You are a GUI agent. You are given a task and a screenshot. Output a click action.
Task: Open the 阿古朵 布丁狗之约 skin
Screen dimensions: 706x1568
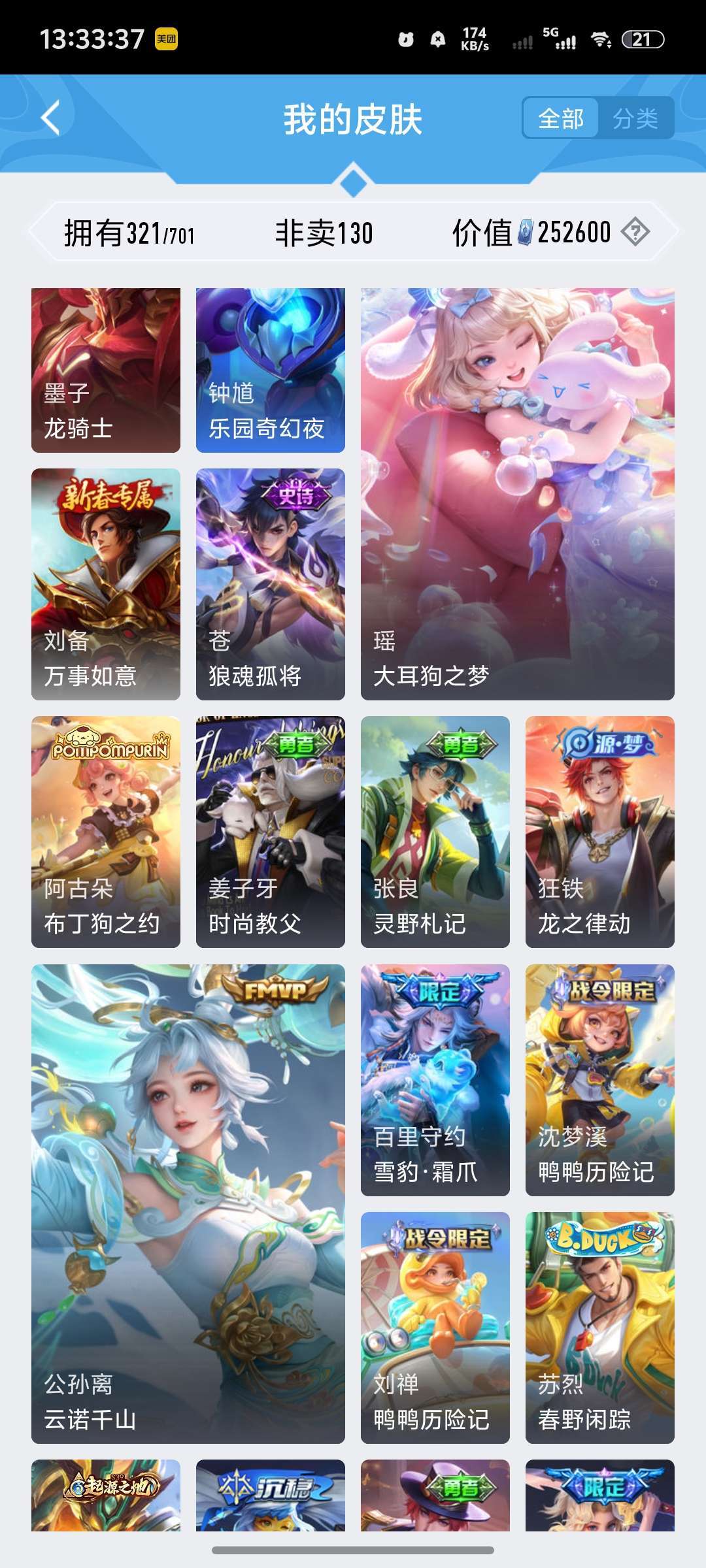click(106, 832)
